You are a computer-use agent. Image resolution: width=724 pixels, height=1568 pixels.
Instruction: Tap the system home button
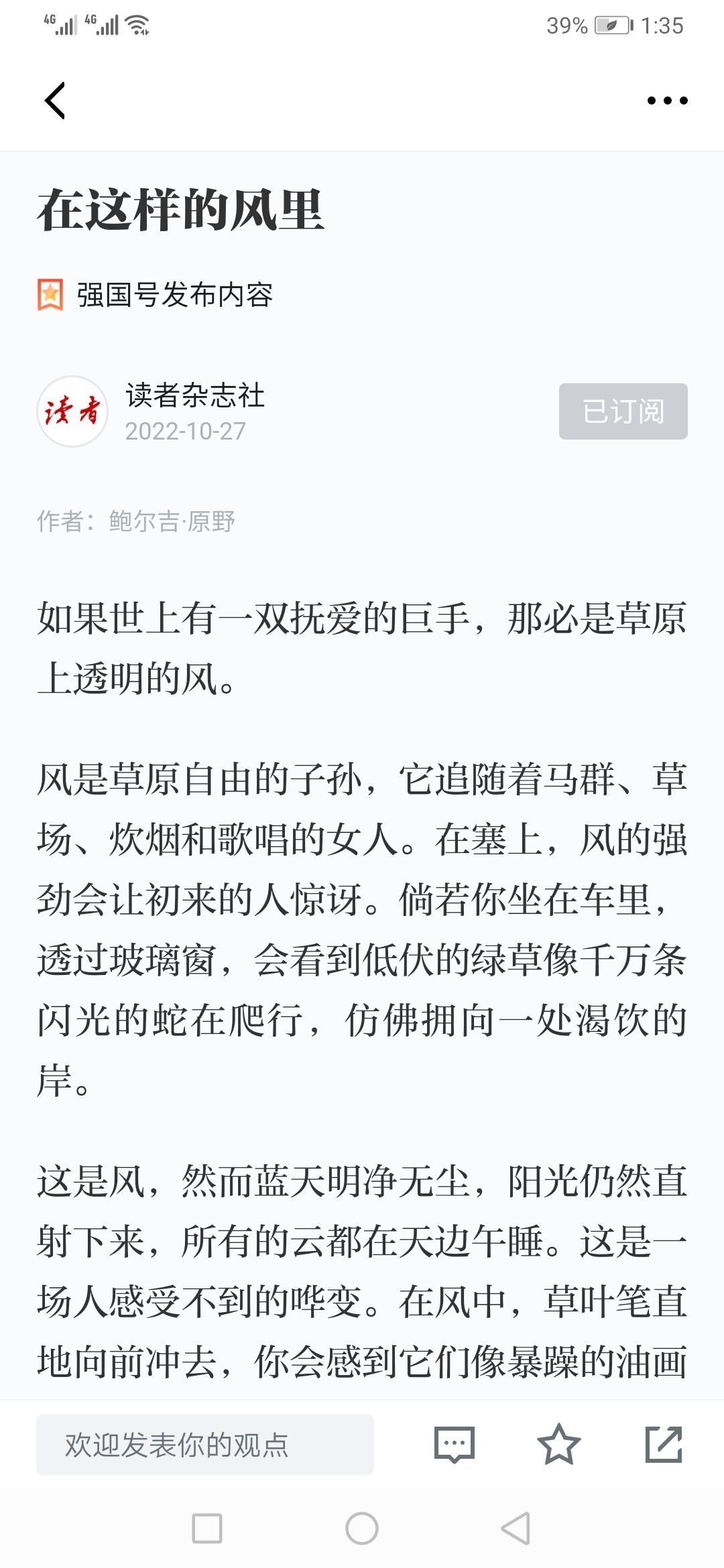click(362, 1528)
